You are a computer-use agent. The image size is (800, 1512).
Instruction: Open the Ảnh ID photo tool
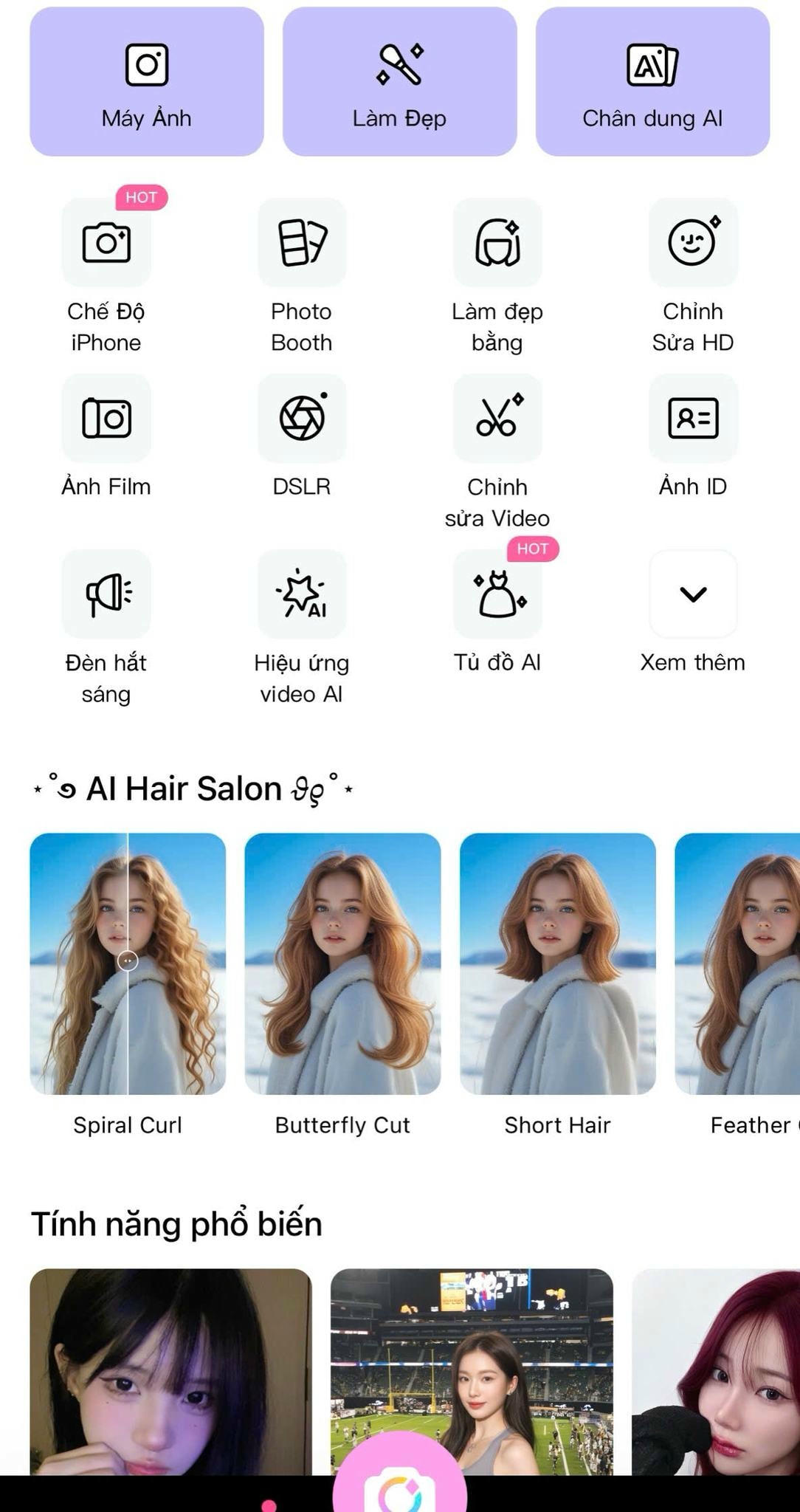(693, 419)
